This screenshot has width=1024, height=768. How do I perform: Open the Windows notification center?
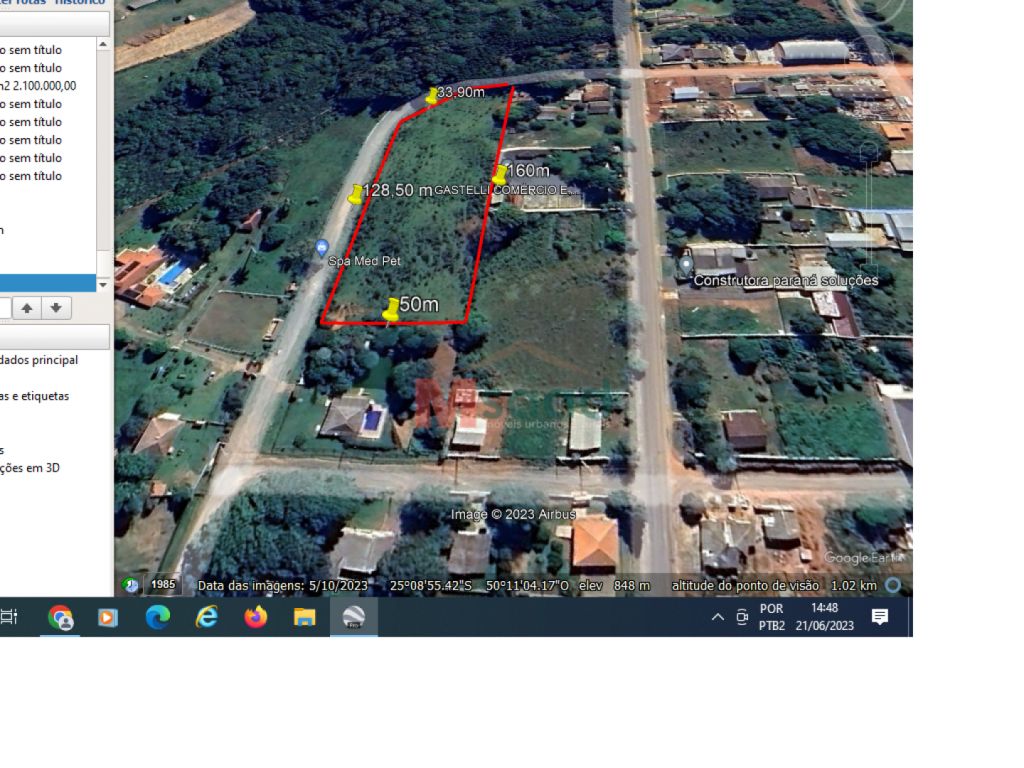[x=880, y=617]
